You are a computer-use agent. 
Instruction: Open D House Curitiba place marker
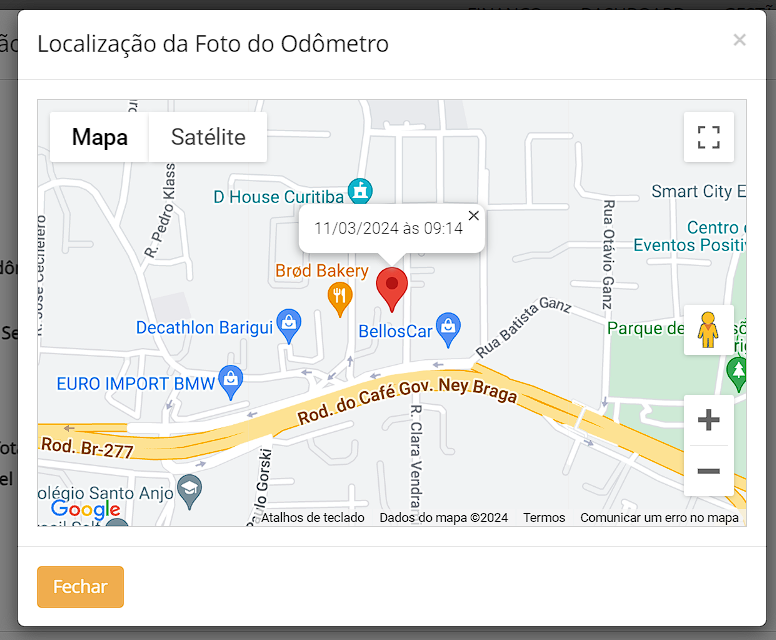tap(360, 190)
